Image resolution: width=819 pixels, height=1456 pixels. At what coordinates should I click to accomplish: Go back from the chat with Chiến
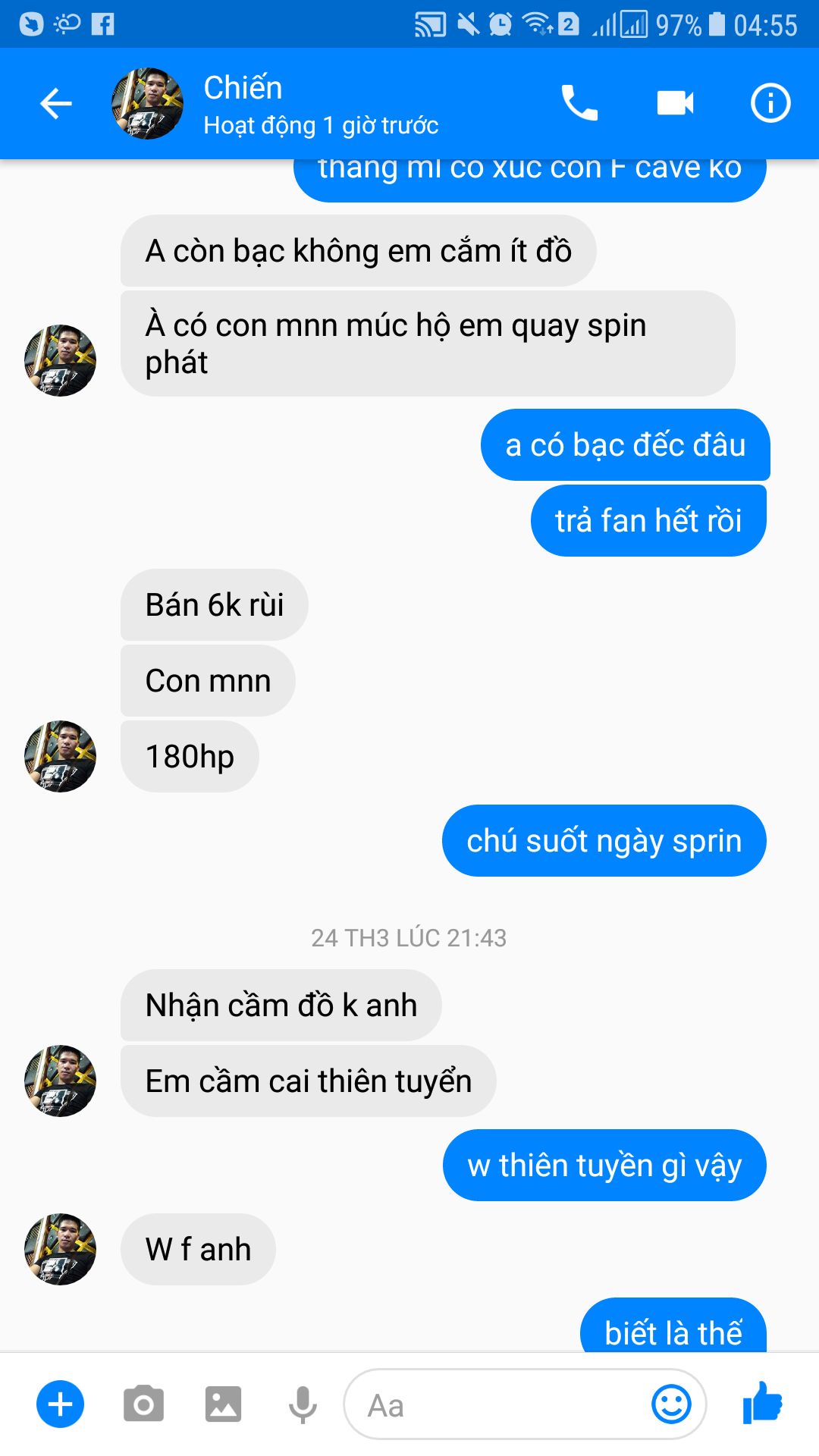tap(55, 104)
